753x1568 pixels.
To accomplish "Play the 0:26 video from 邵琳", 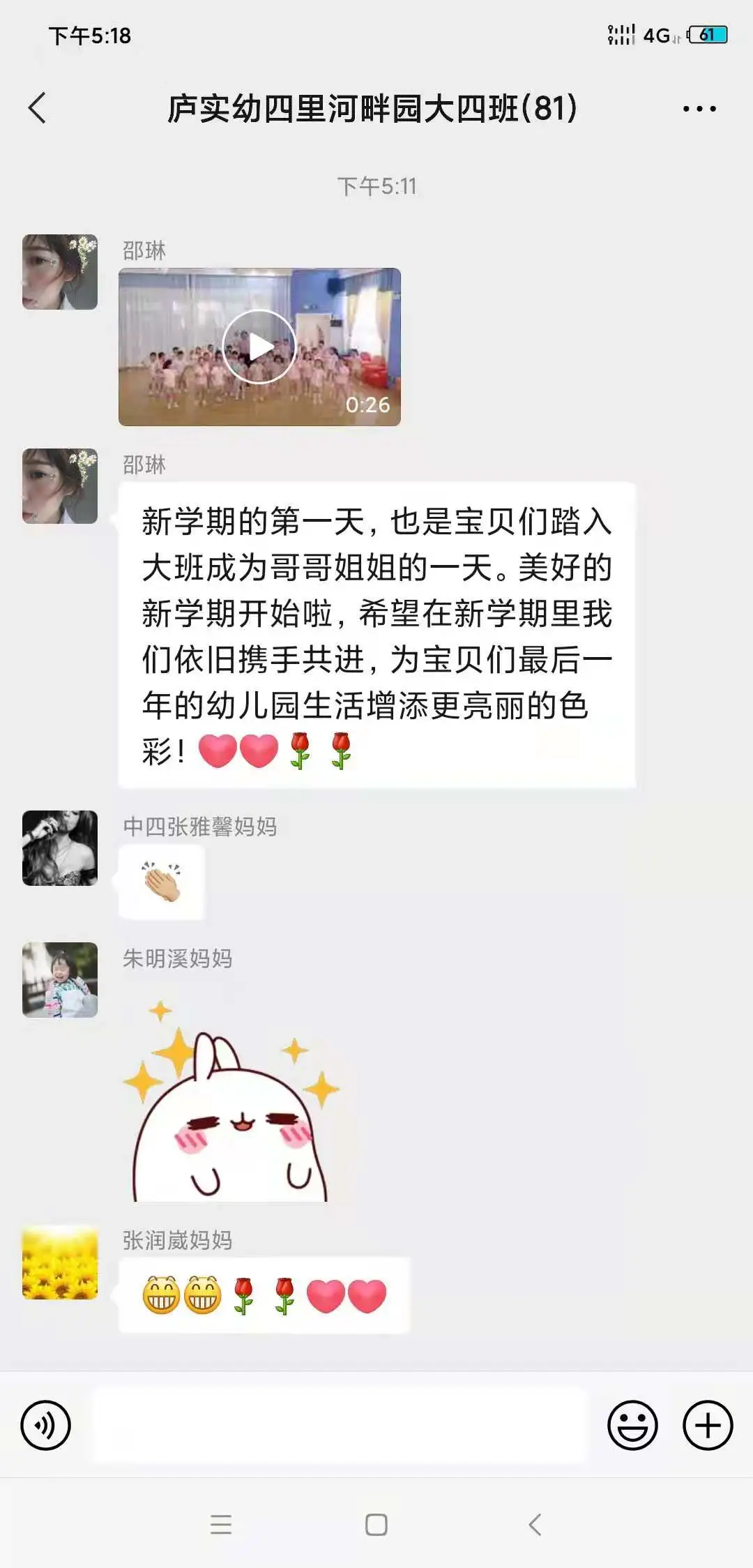I will [259, 347].
